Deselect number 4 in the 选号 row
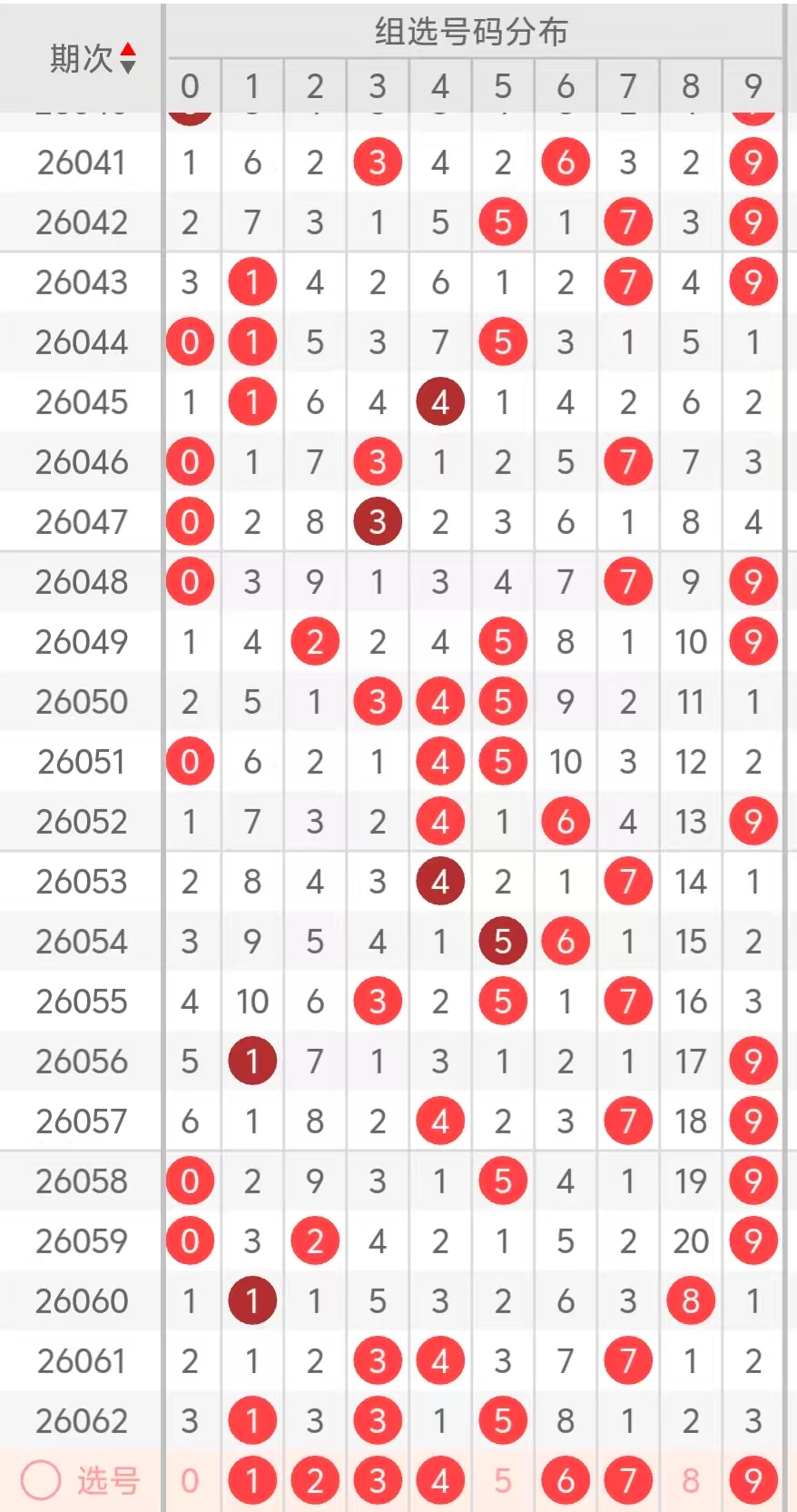This screenshot has width=797, height=1512. point(440,1480)
